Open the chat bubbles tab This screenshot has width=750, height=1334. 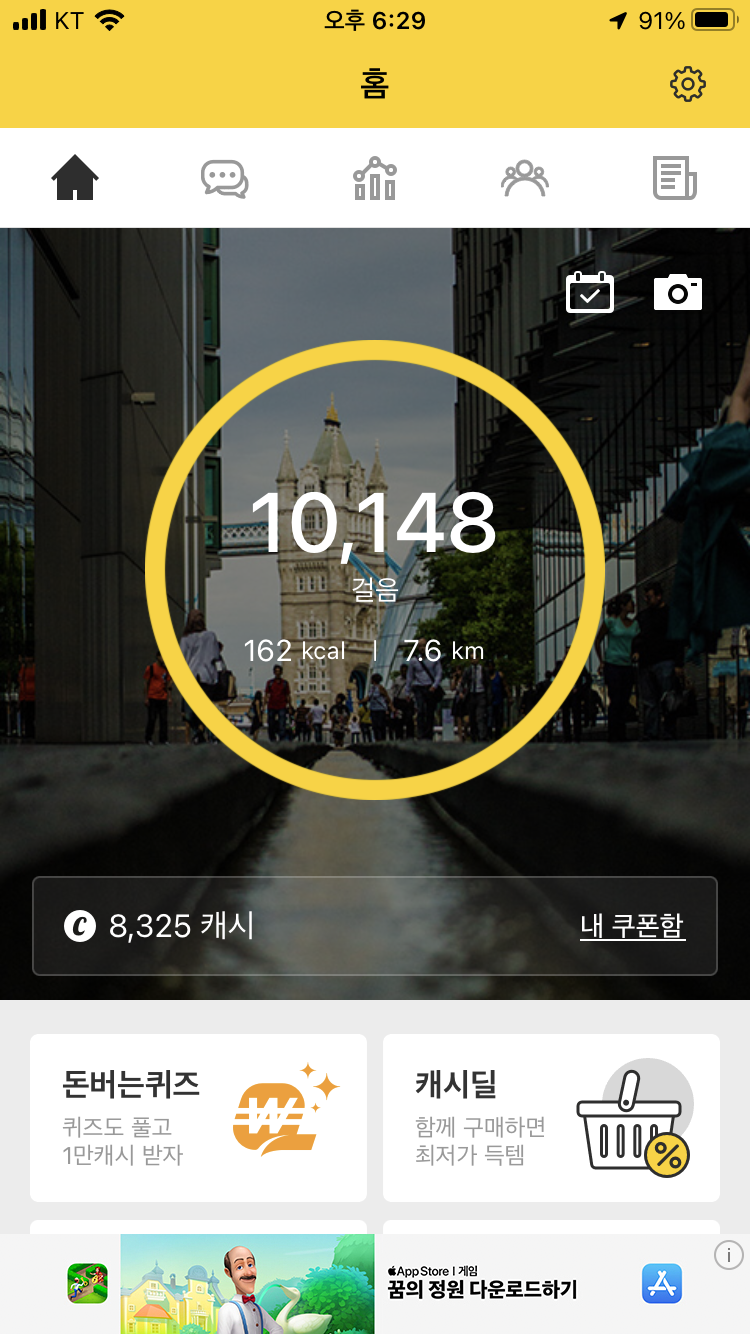point(224,179)
